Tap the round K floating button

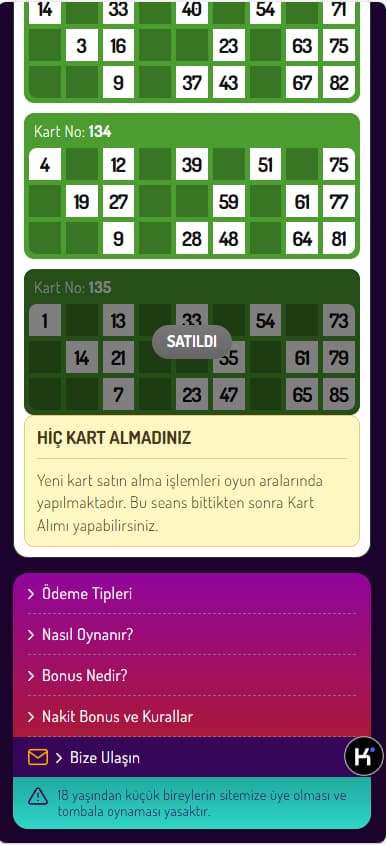tap(364, 756)
